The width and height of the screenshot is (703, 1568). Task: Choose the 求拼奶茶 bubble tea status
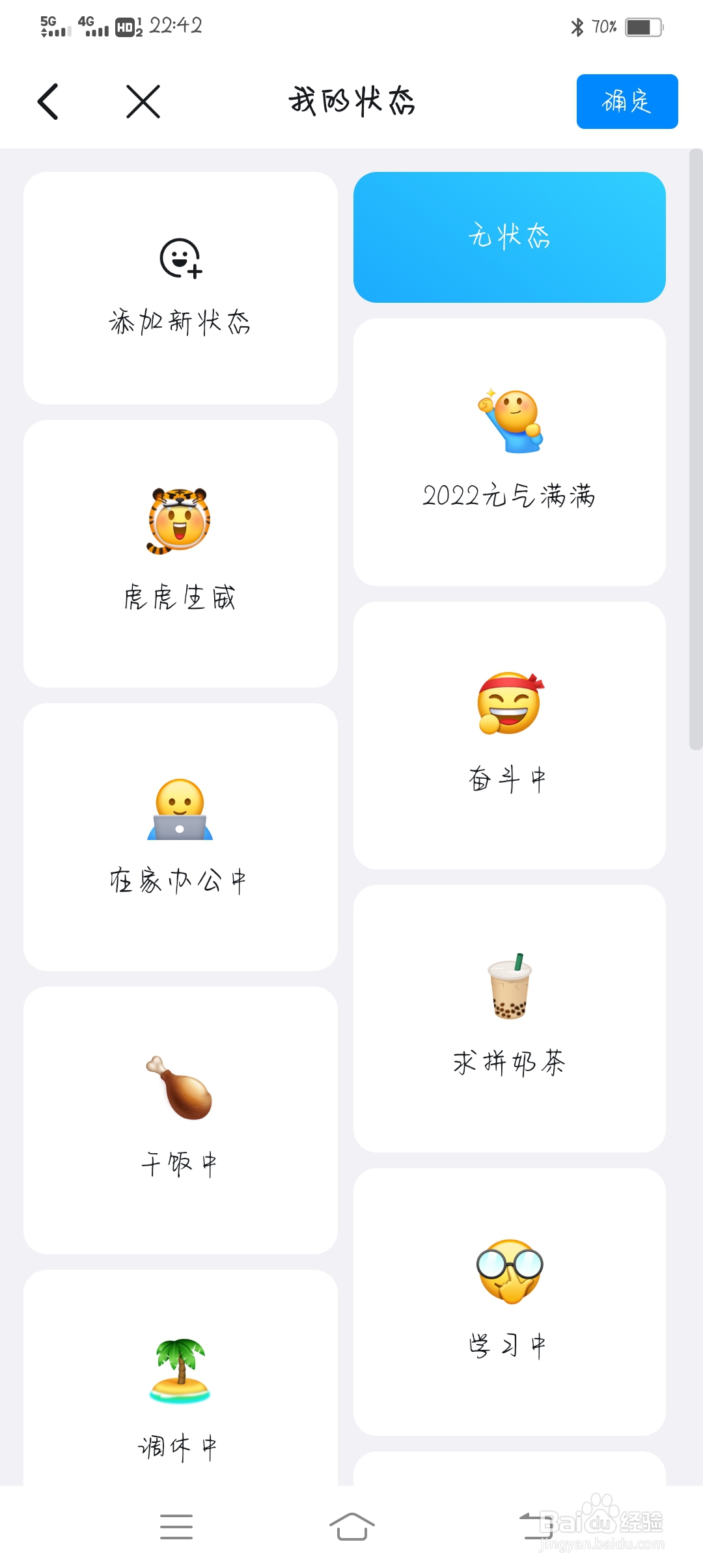coord(509,1018)
